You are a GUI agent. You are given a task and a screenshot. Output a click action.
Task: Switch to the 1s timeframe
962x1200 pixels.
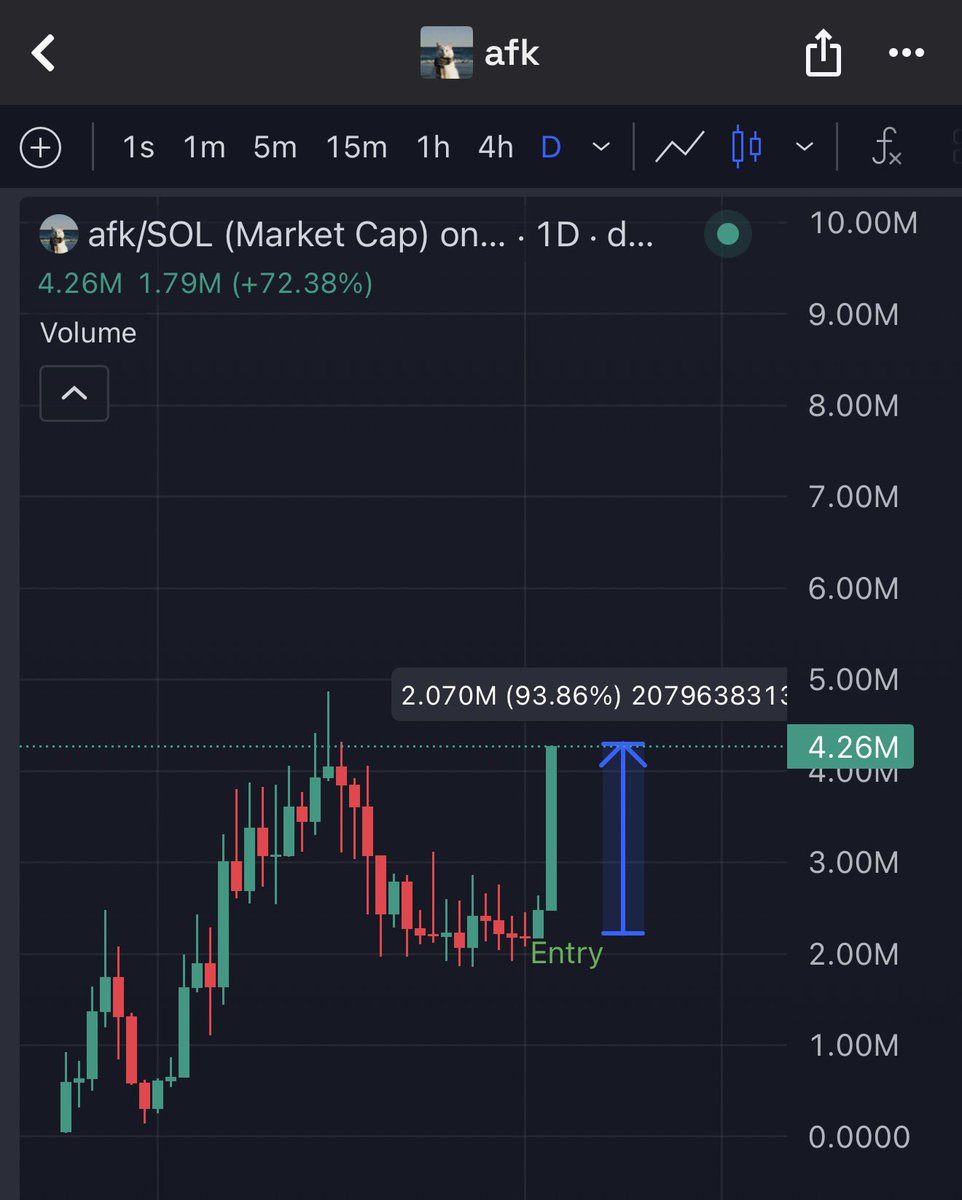pos(138,148)
